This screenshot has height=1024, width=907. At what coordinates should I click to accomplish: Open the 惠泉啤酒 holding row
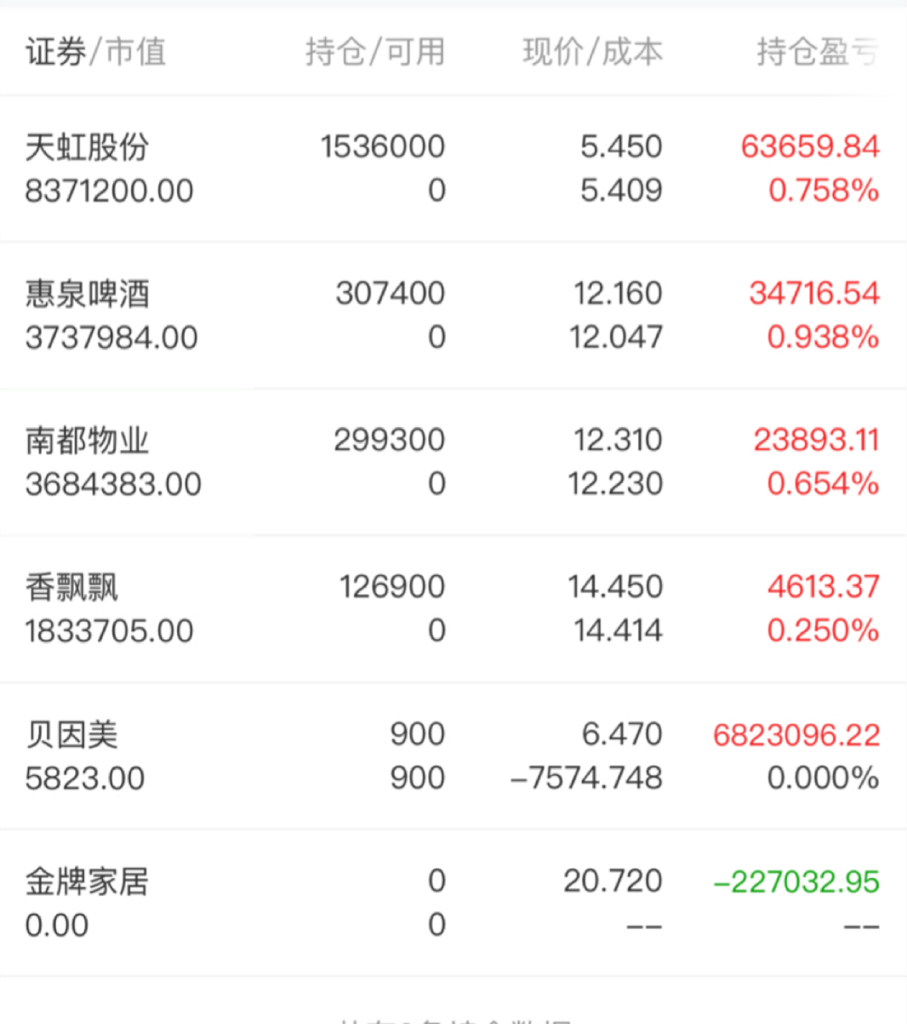point(453,315)
